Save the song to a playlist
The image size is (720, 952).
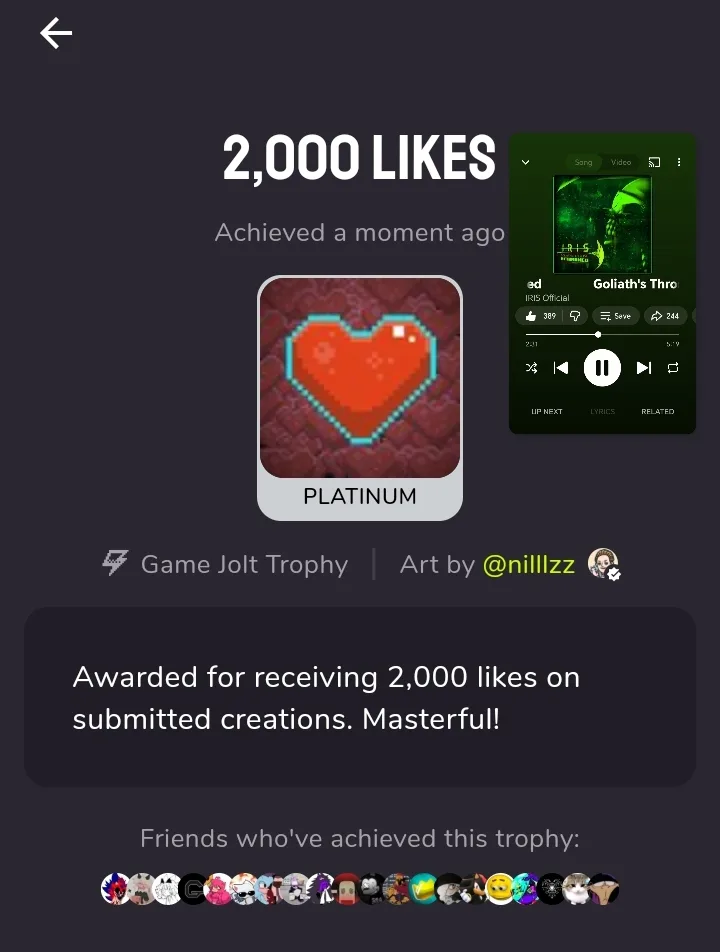coord(616,316)
